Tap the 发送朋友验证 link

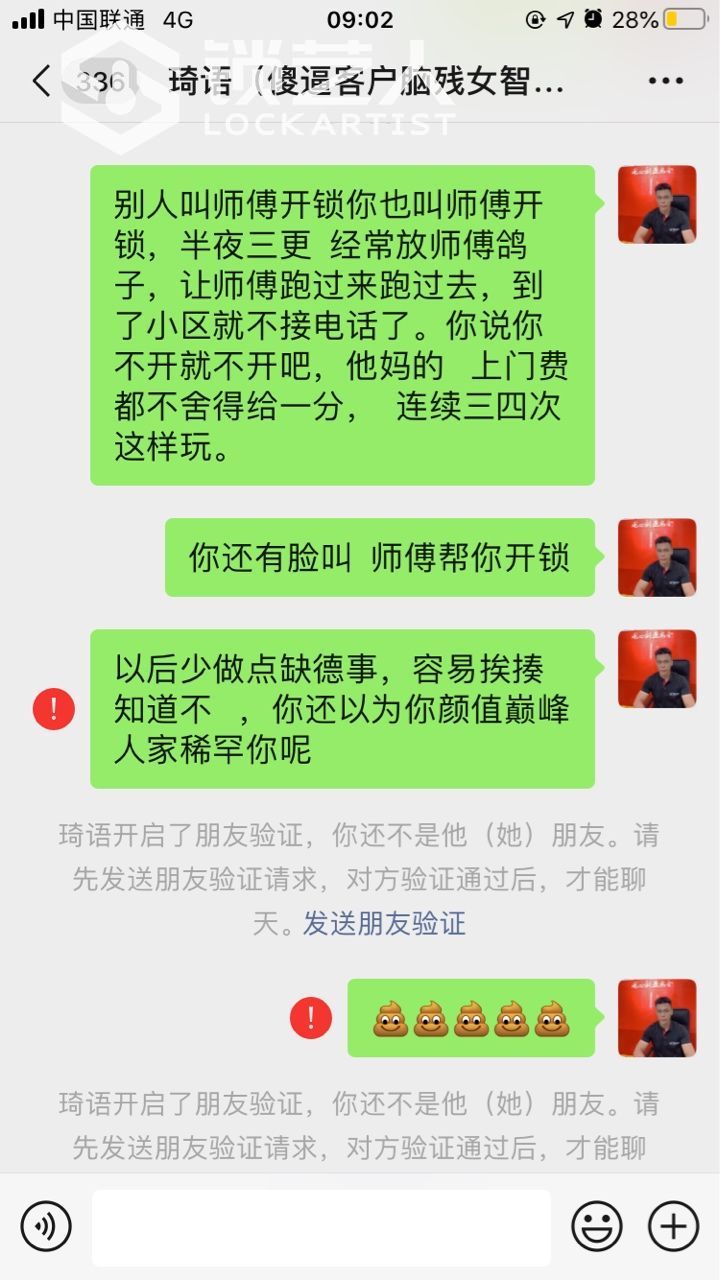384,922
